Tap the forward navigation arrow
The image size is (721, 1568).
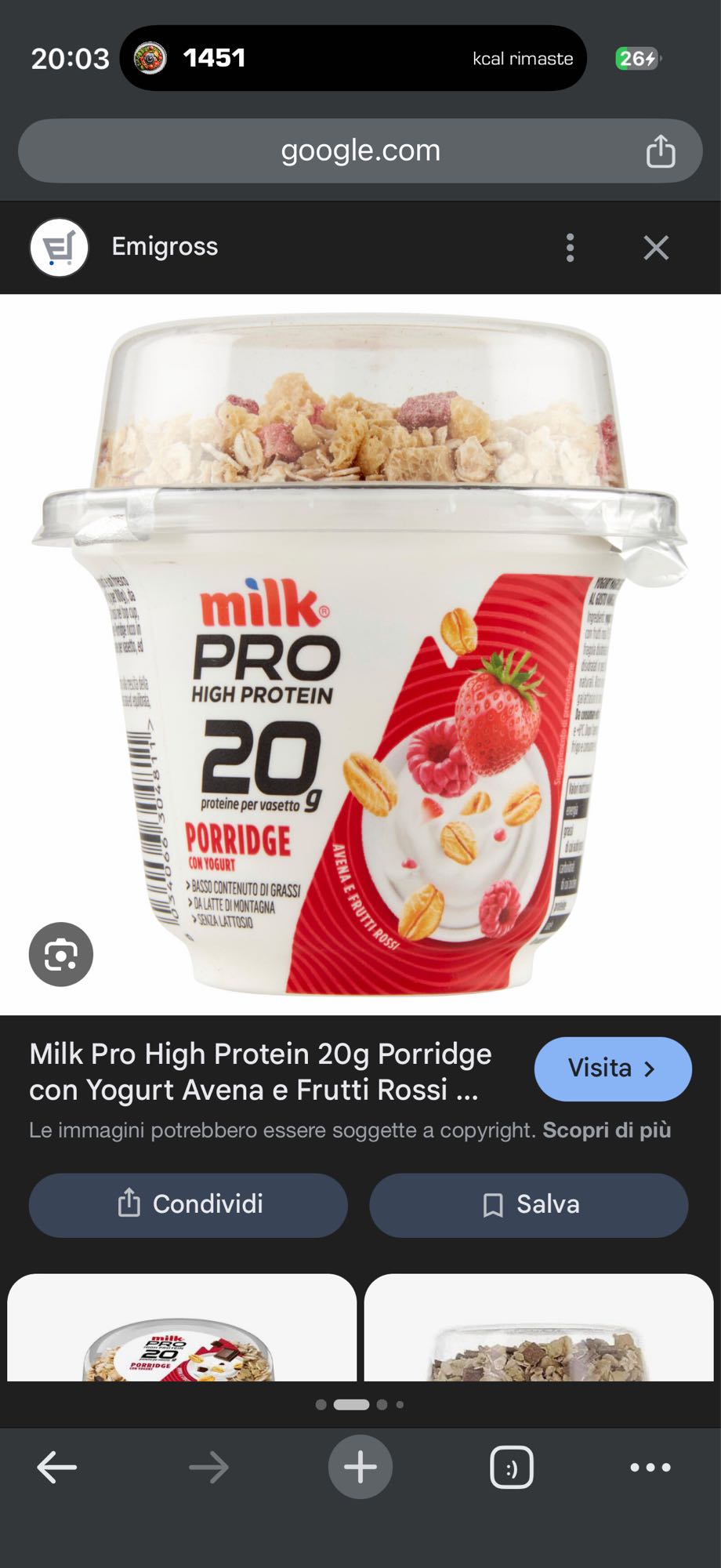[x=208, y=1467]
